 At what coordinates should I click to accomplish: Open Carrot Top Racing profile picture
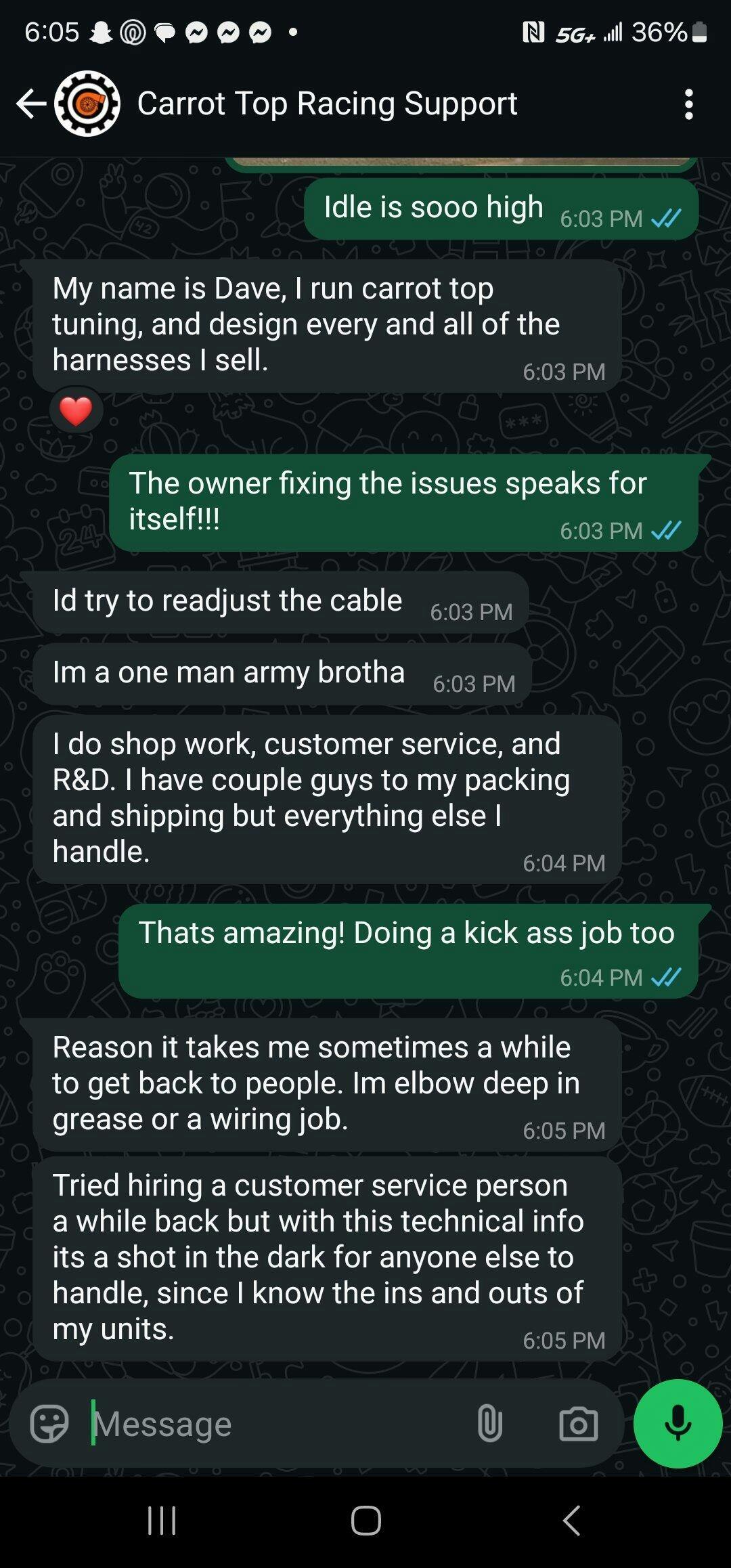(87, 104)
